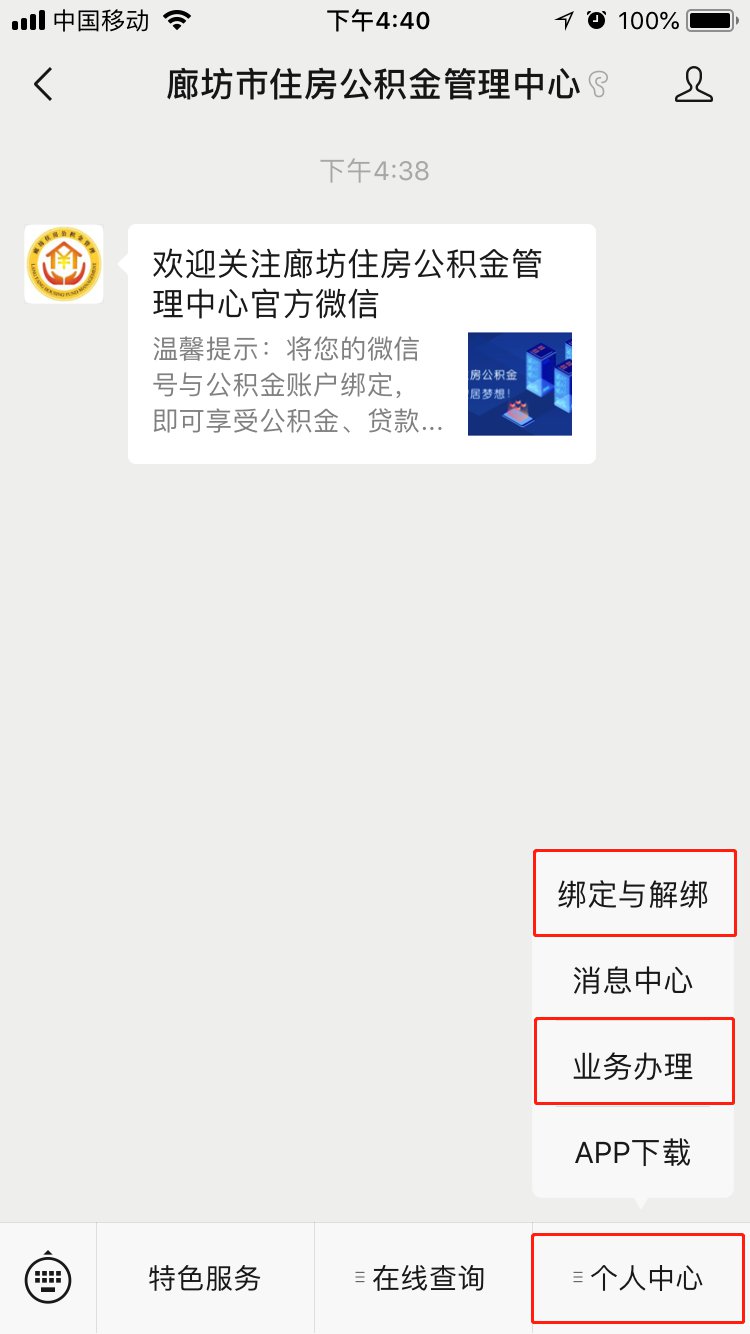Open the account profile icon
Image resolution: width=750 pixels, height=1334 pixels.
pyautogui.click(x=693, y=85)
